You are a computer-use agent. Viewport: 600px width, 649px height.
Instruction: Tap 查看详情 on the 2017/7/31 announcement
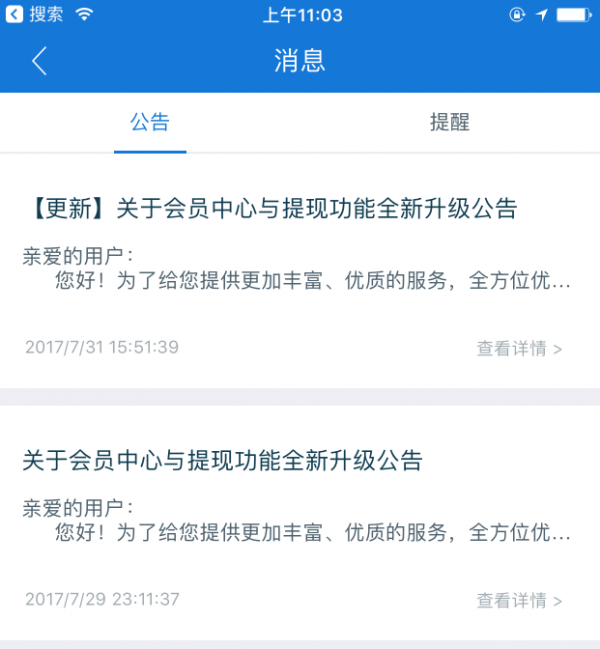pyautogui.click(x=519, y=349)
